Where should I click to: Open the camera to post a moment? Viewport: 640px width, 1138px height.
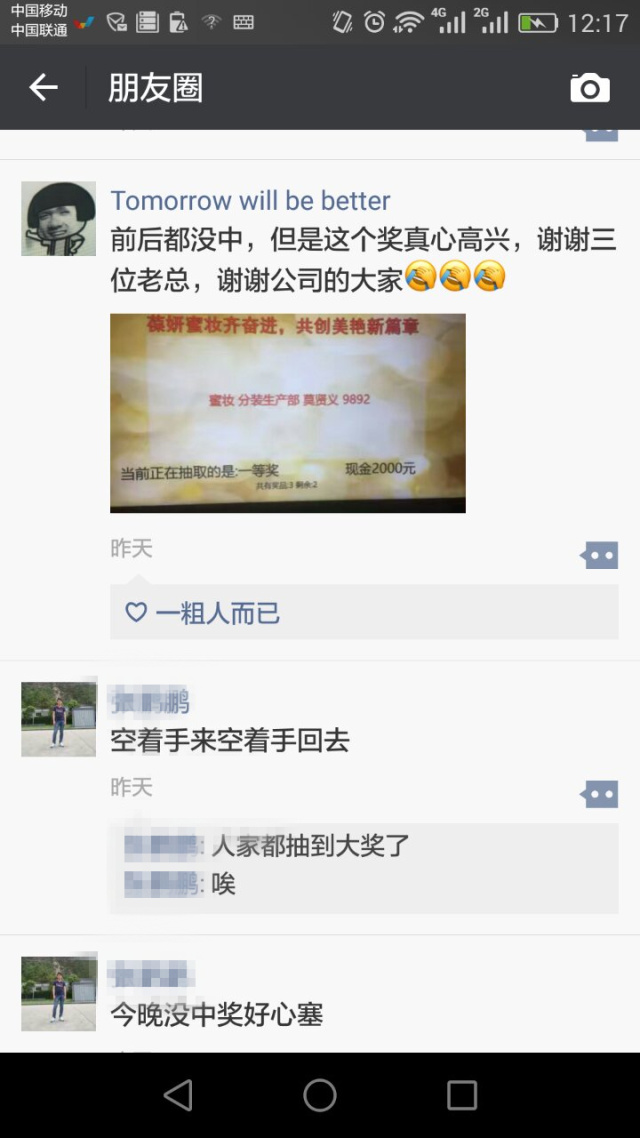click(x=590, y=88)
